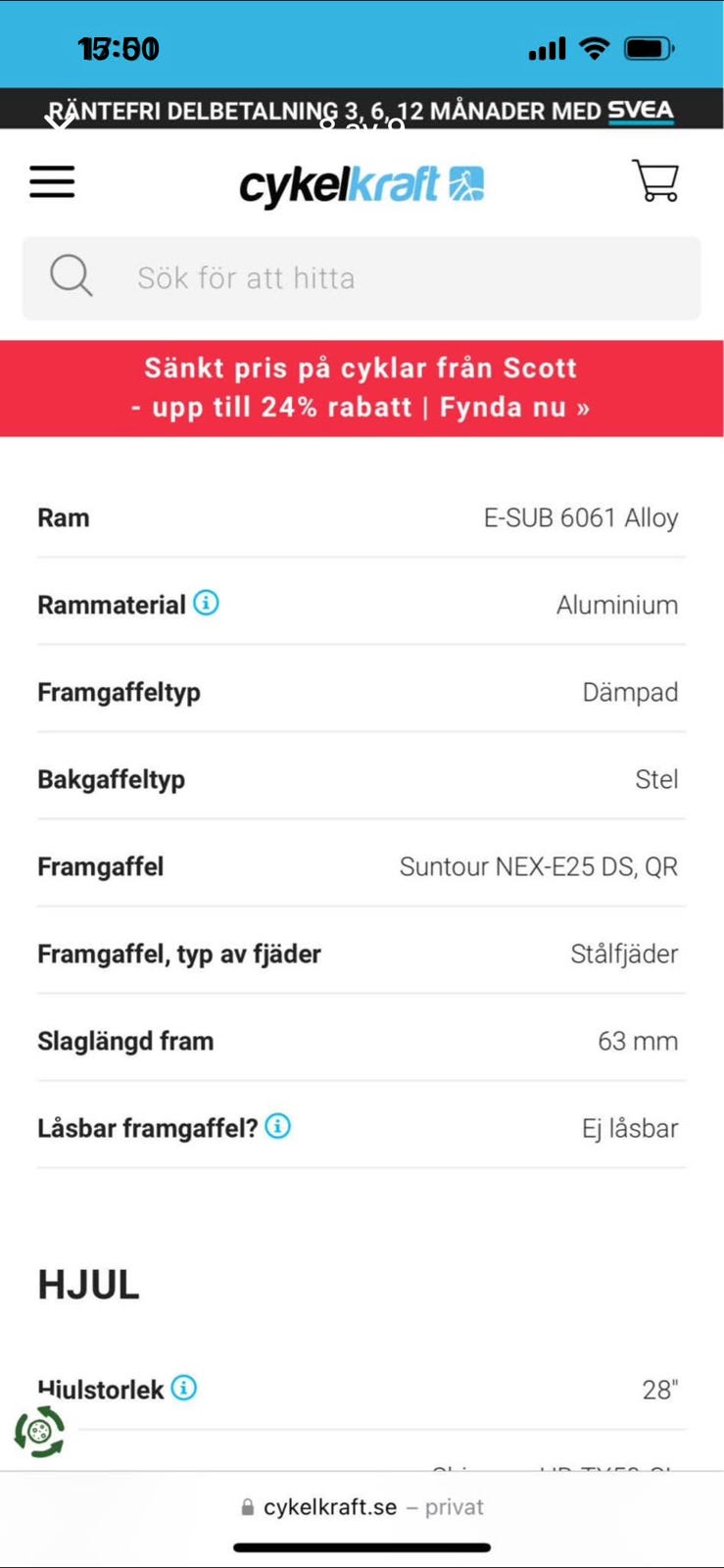The height and width of the screenshot is (1568, 724).
Task: Show info about Låsbar framgaffel
Action: 278,1126
